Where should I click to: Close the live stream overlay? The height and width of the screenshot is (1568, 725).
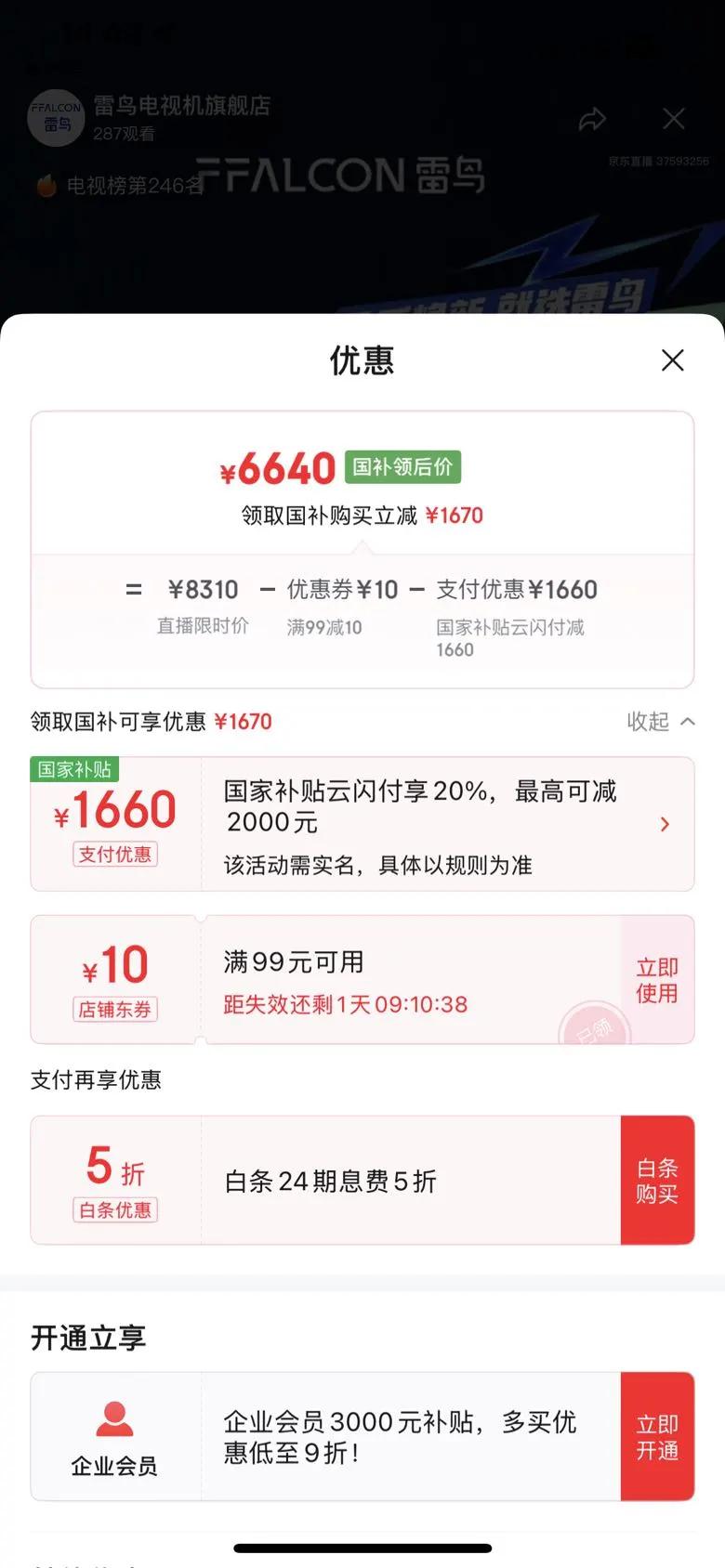[x=673, y=119]
